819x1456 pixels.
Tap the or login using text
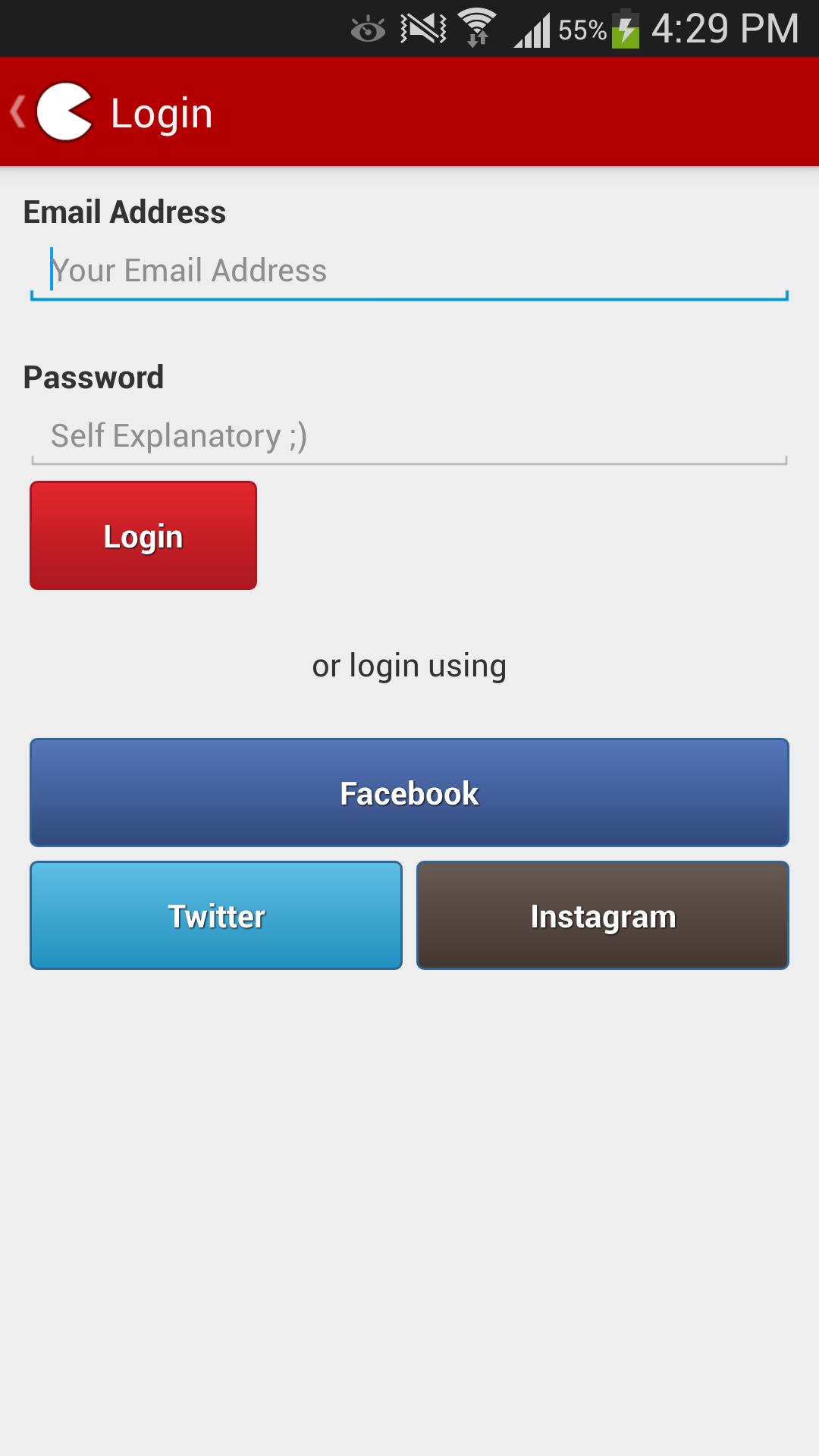(x=409, y=665)
